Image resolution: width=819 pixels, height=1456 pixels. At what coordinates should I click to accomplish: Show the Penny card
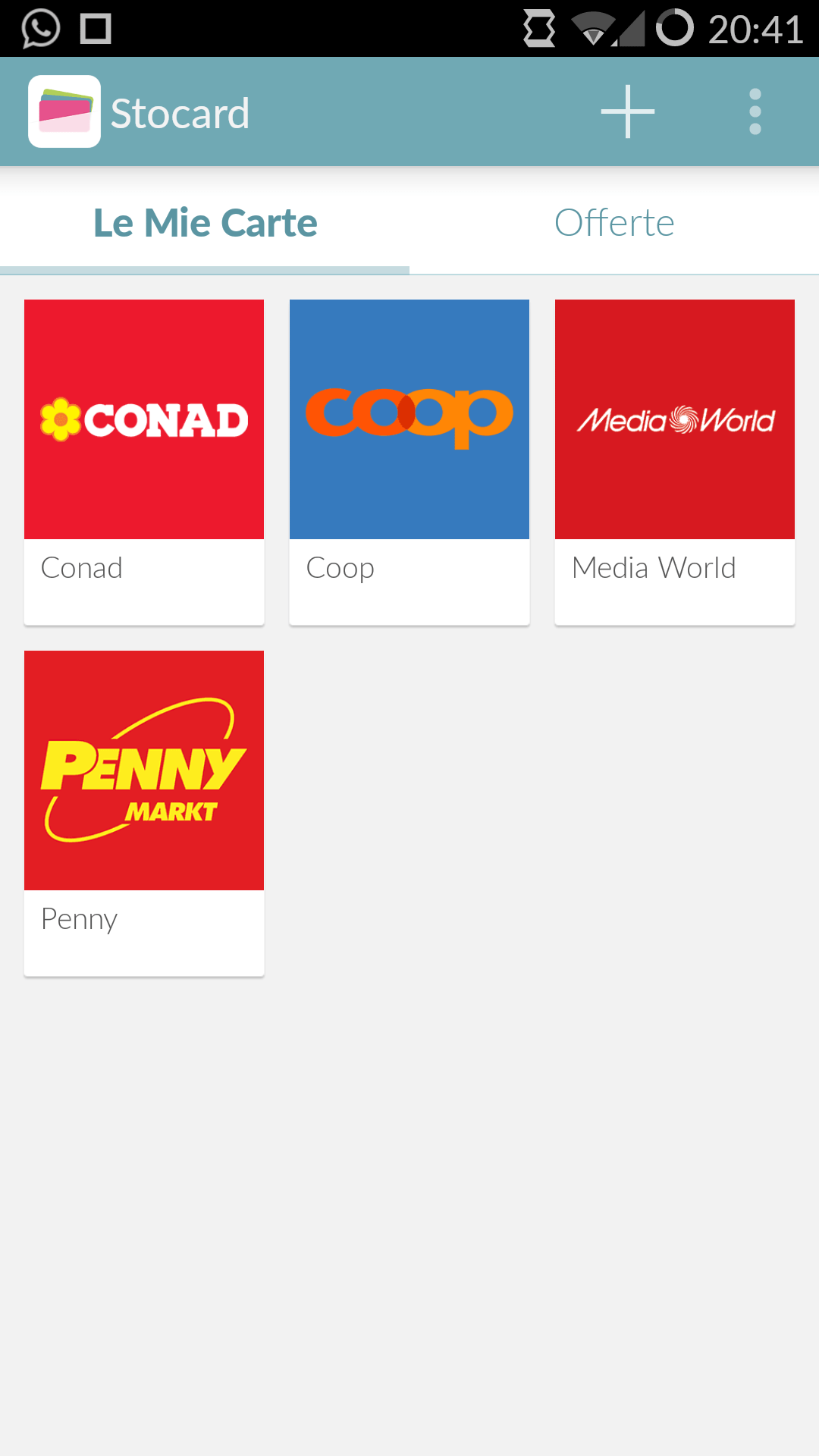tap(144, 812)
